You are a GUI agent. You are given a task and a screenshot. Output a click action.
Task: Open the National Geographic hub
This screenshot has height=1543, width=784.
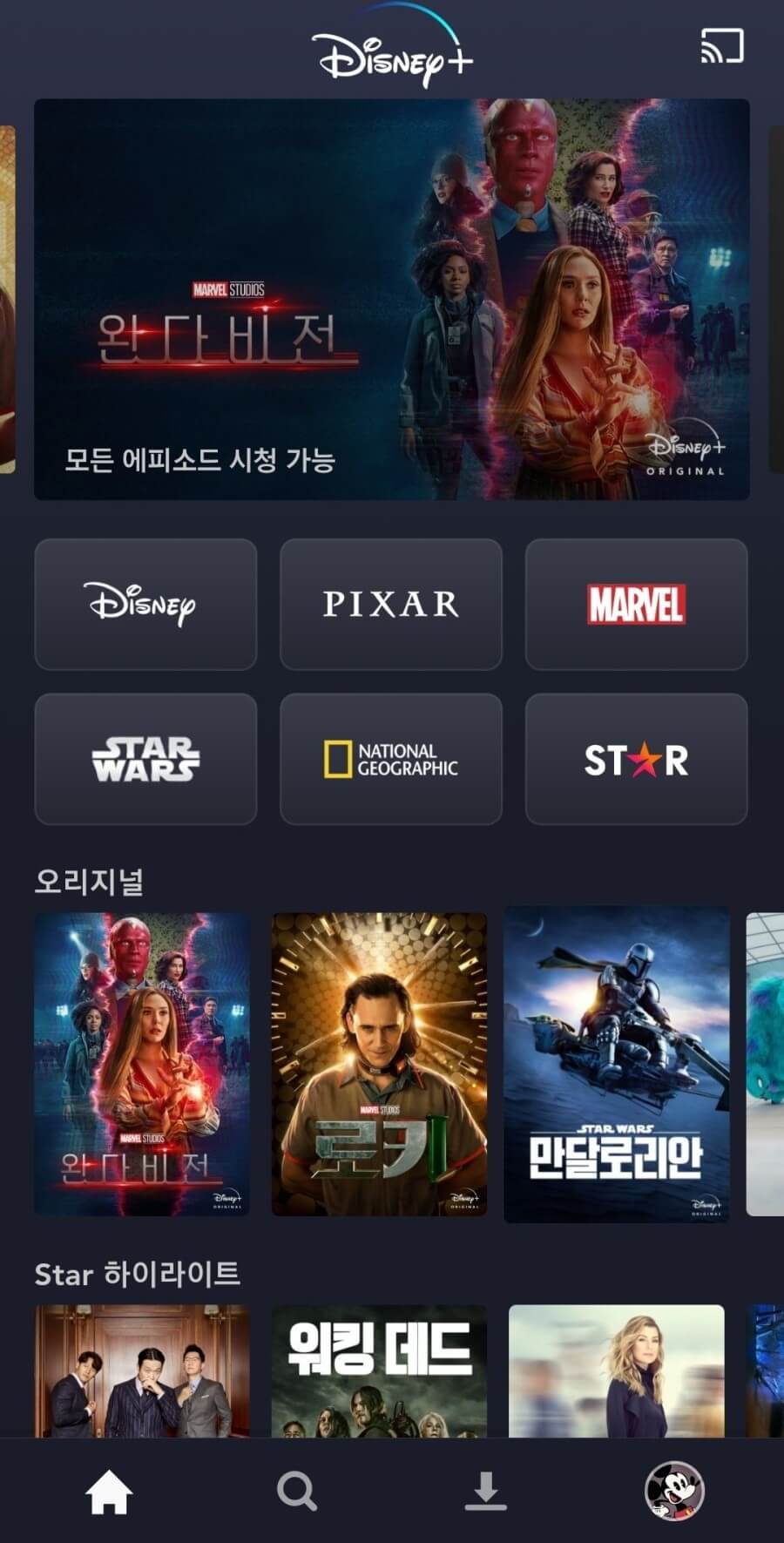pos(390,759)
